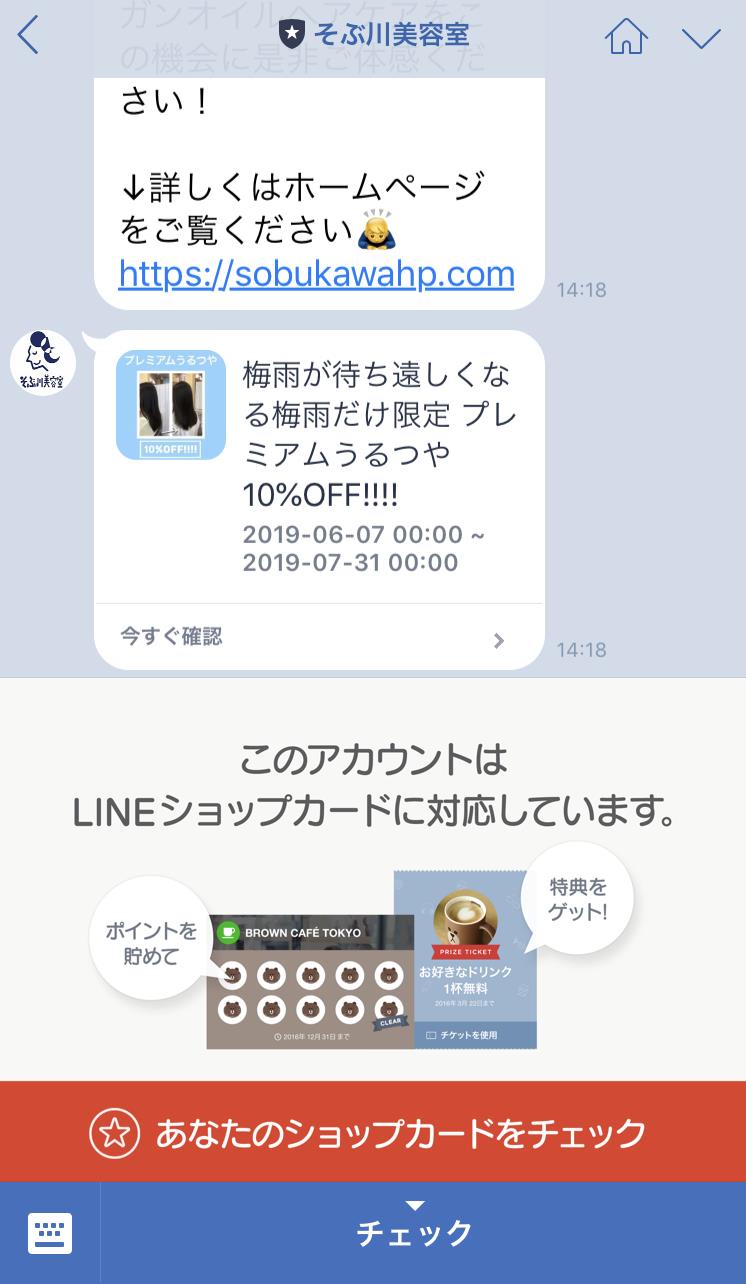Viewport: 746px width, 1284px height.
Task: Tap あなたのショップカードをチェック button
Action: point(373,1132)
